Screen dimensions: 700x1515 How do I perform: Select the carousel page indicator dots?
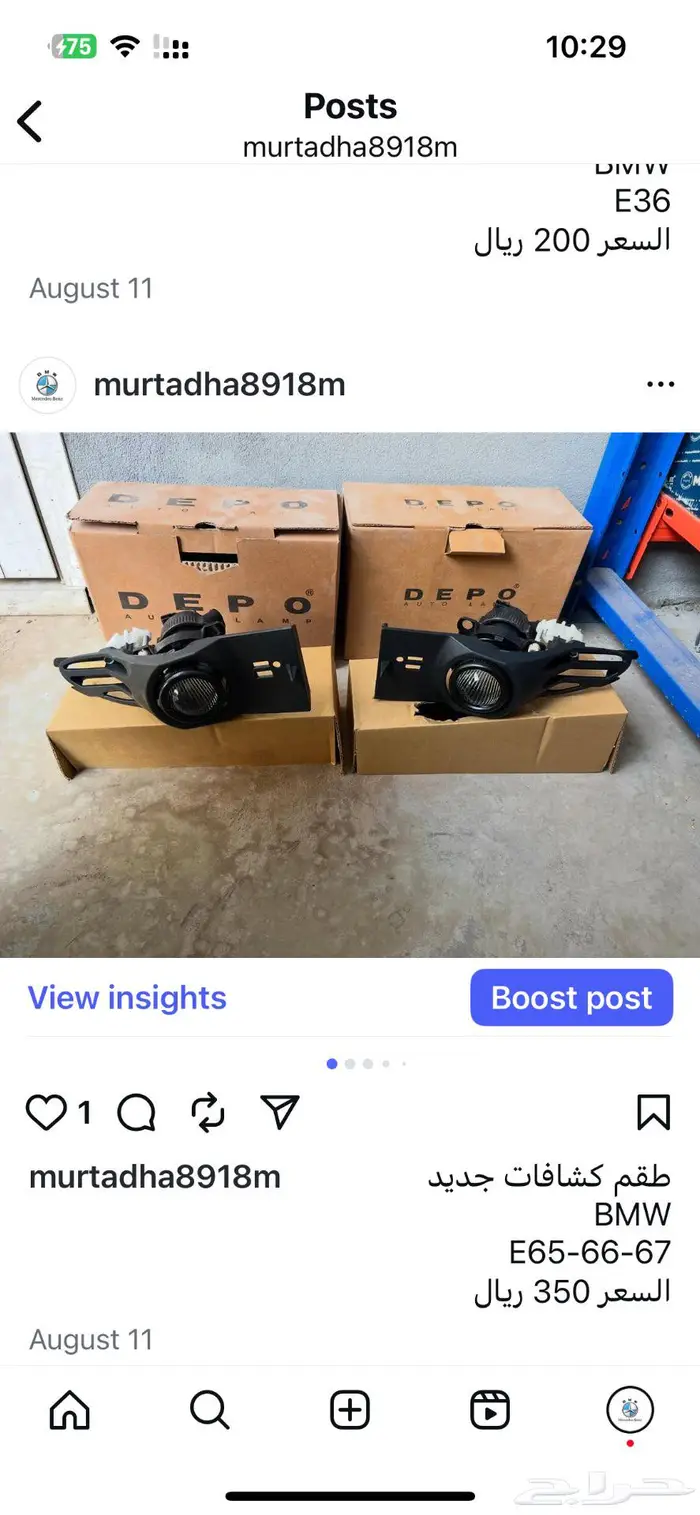367,1064
